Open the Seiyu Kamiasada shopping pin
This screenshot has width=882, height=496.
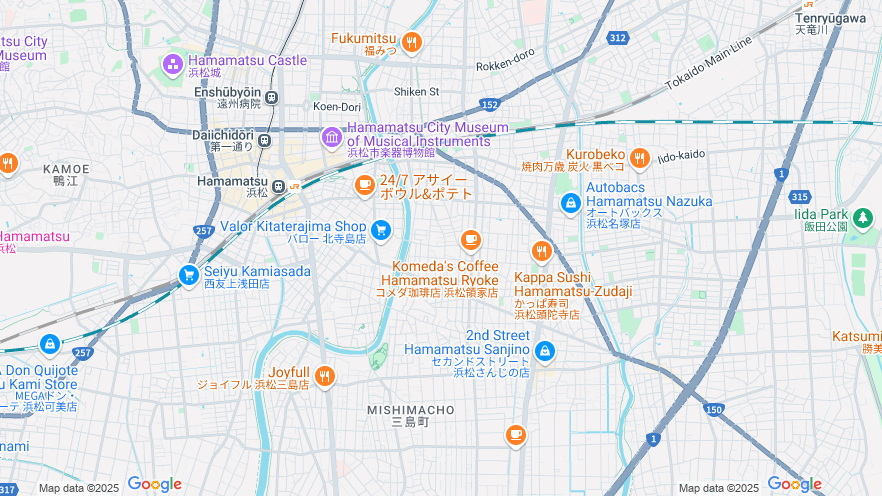[x=188, y=275]
